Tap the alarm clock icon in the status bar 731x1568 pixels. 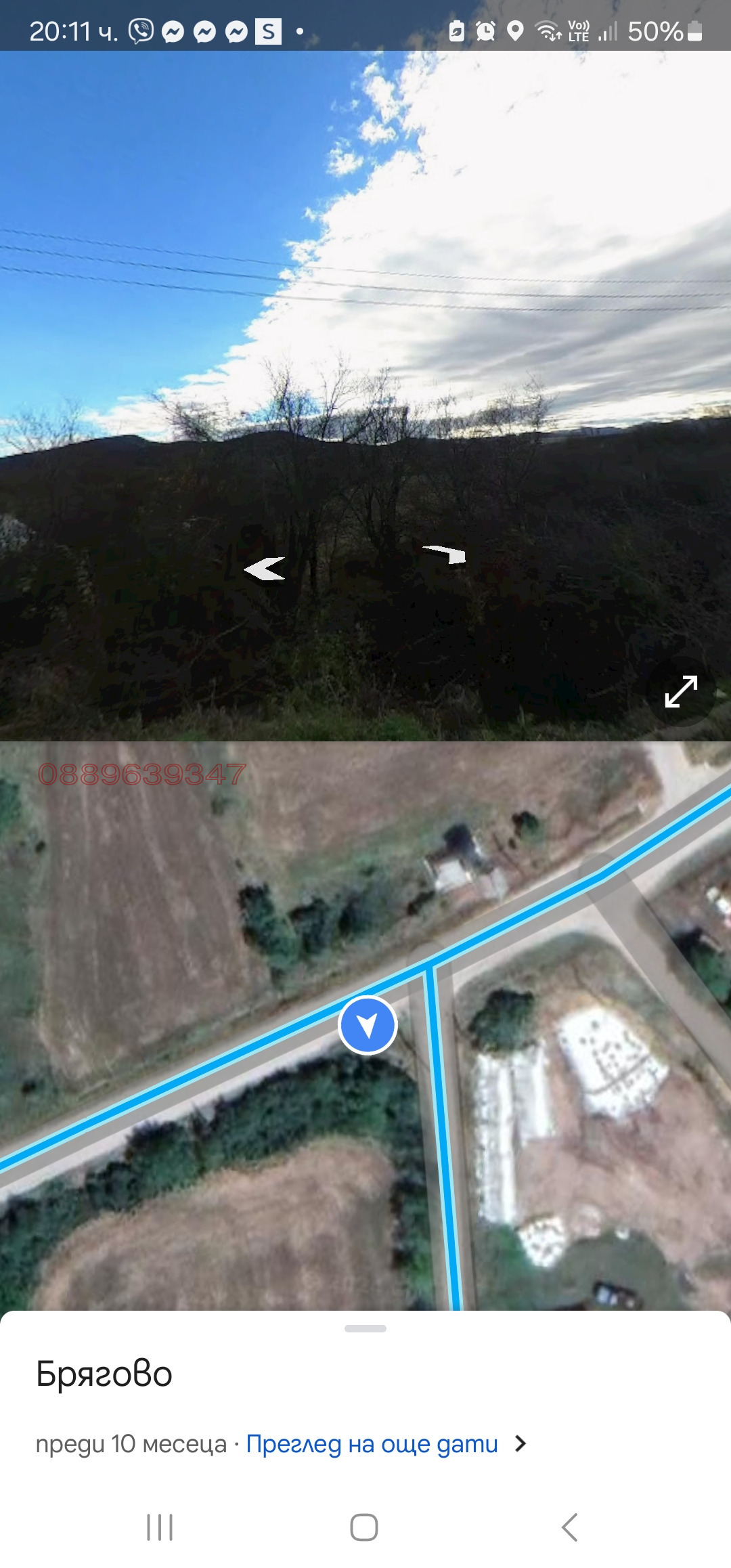(x=485, y=30)
